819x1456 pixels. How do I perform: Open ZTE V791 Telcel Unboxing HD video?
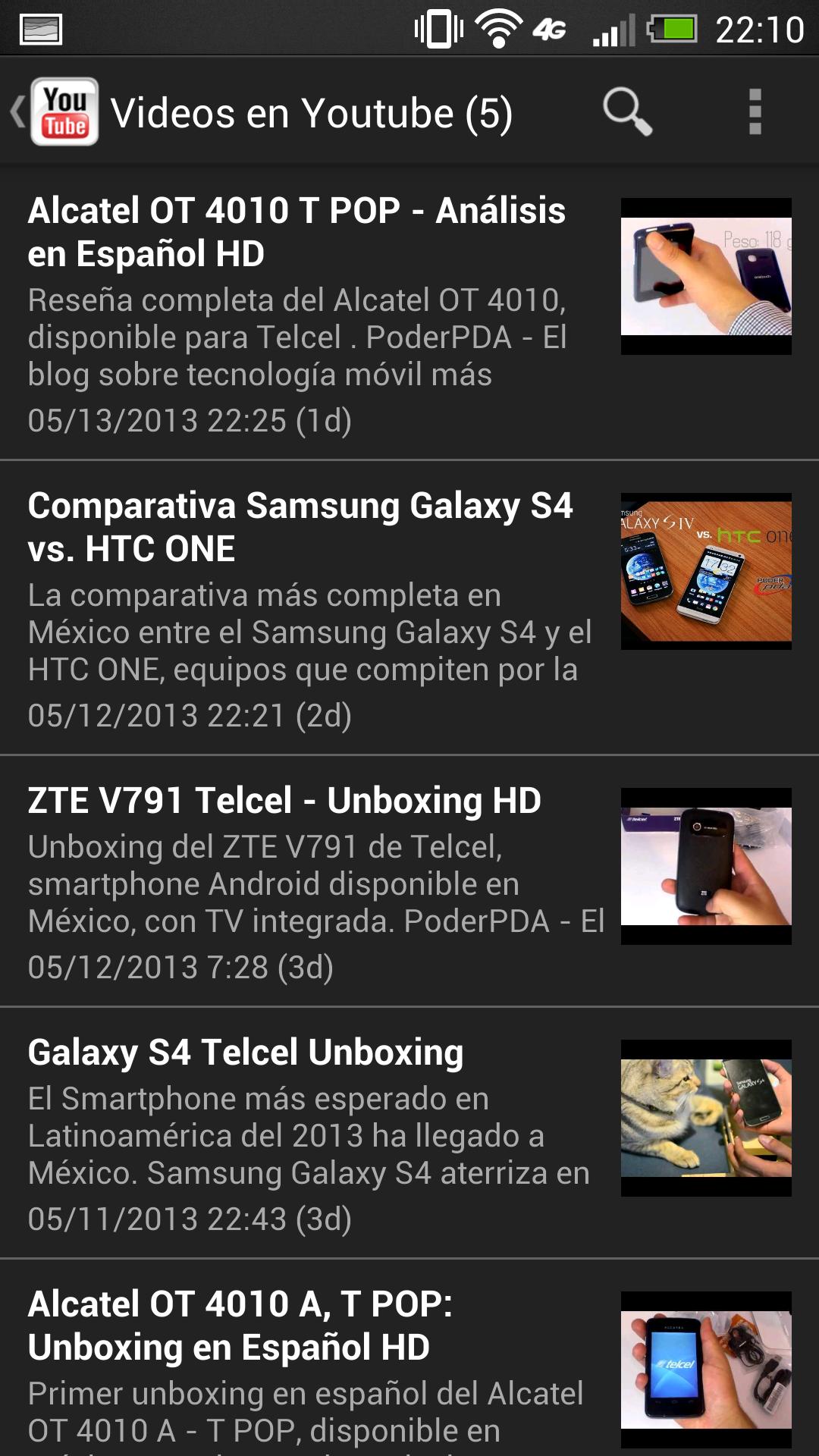(x=318, y=881)
